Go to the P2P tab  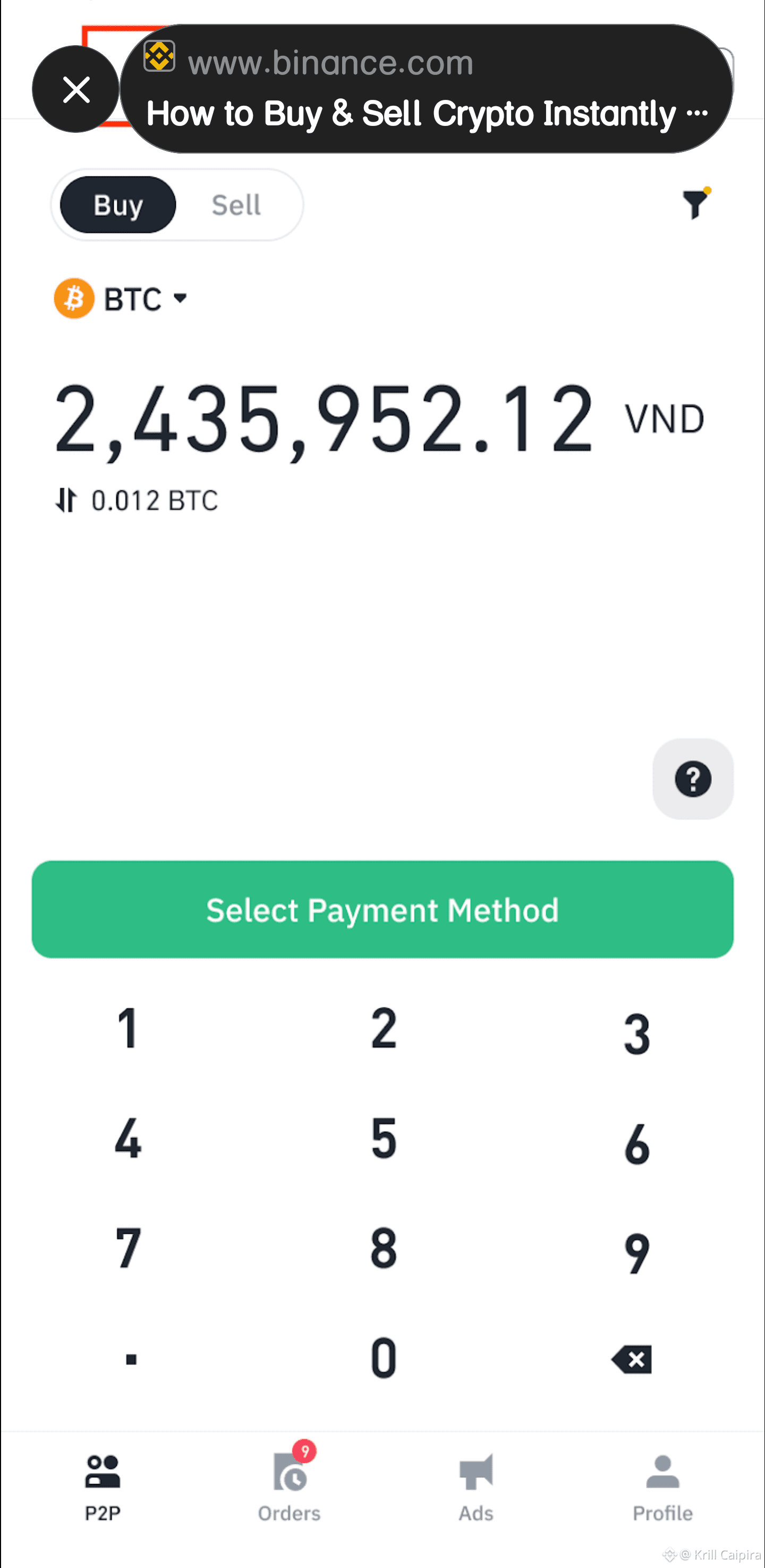(x=103, y=1487)
